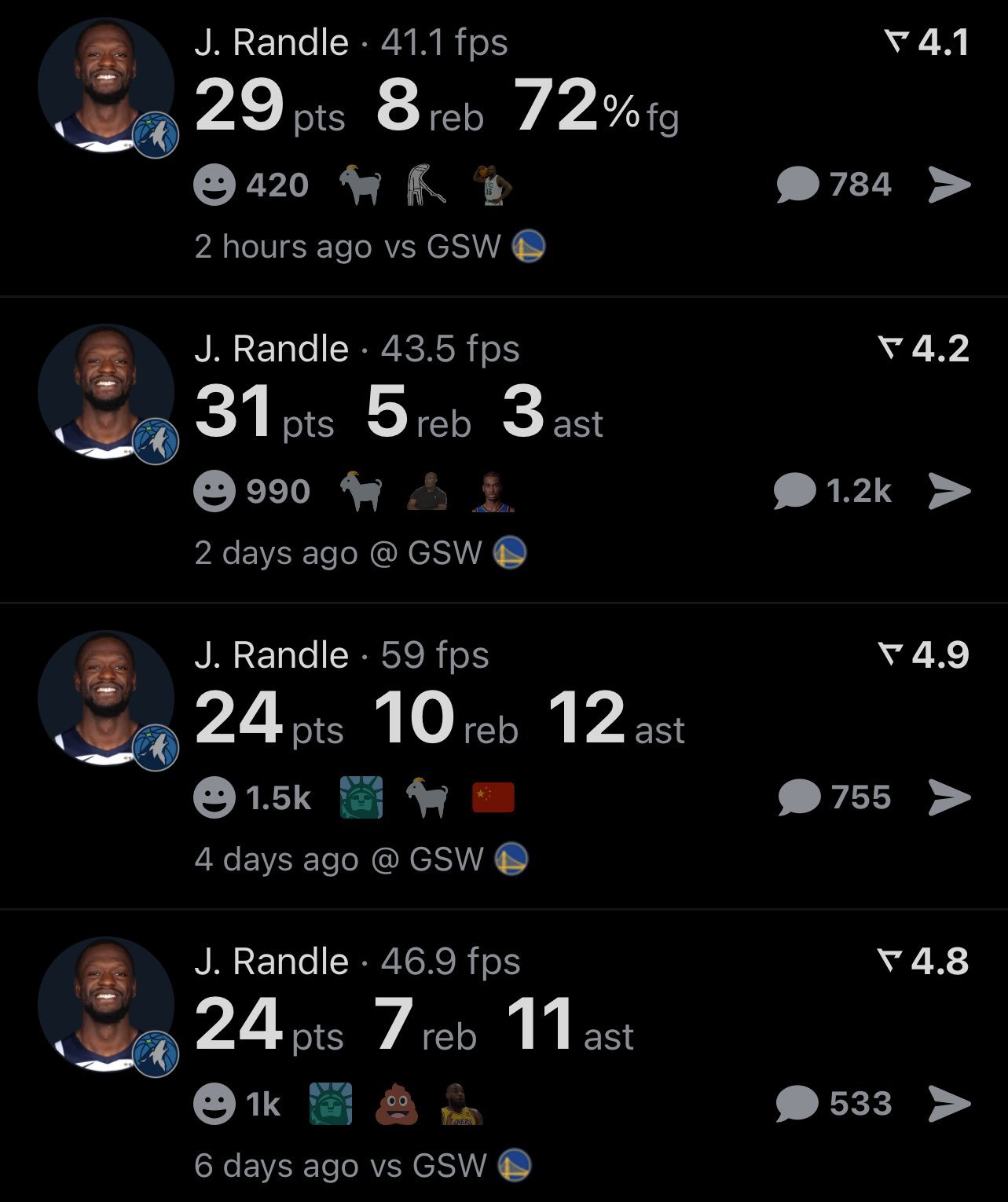Share the game from 6 days ago
This screenshot has height=1202, width=1008.
(949, 1105)
